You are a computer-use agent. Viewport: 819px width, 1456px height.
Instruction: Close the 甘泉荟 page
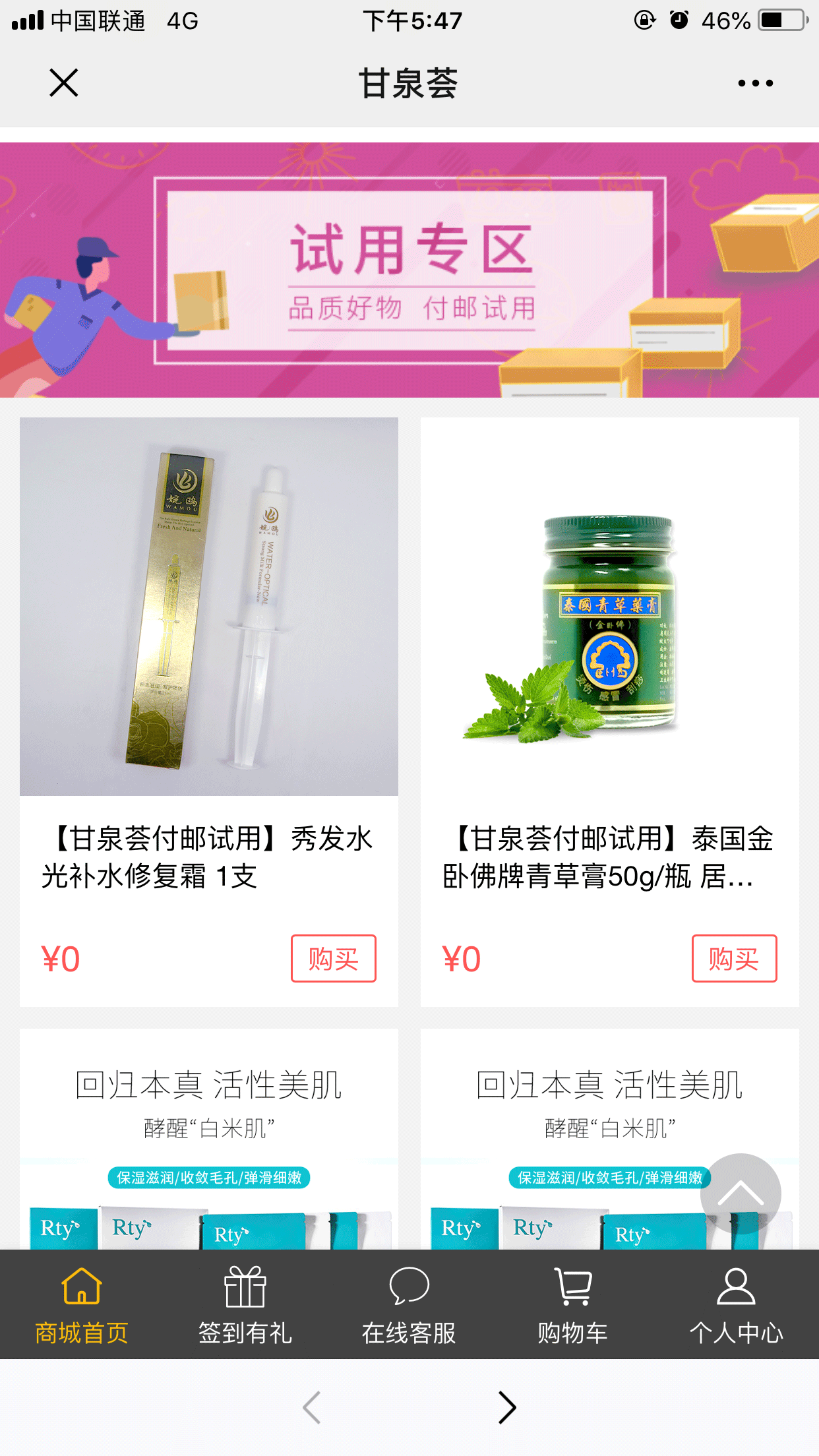tap(64, 83)
